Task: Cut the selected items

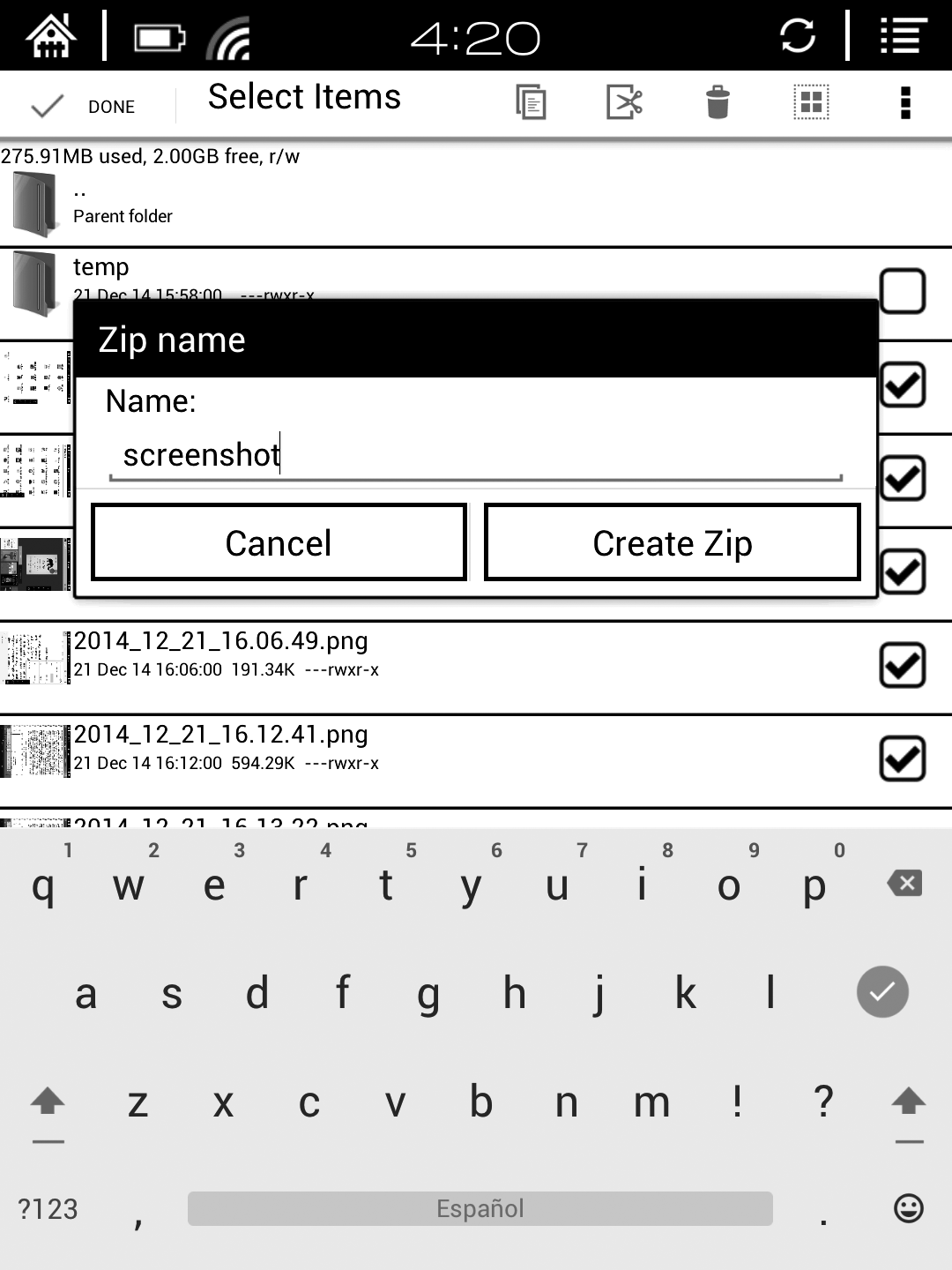Action: (624, 102)
